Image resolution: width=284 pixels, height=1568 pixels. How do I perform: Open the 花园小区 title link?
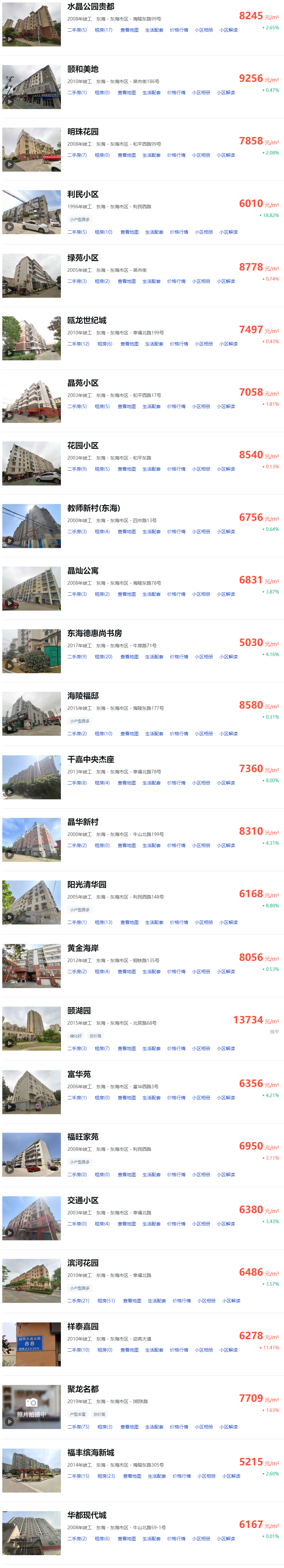(83, 446)
